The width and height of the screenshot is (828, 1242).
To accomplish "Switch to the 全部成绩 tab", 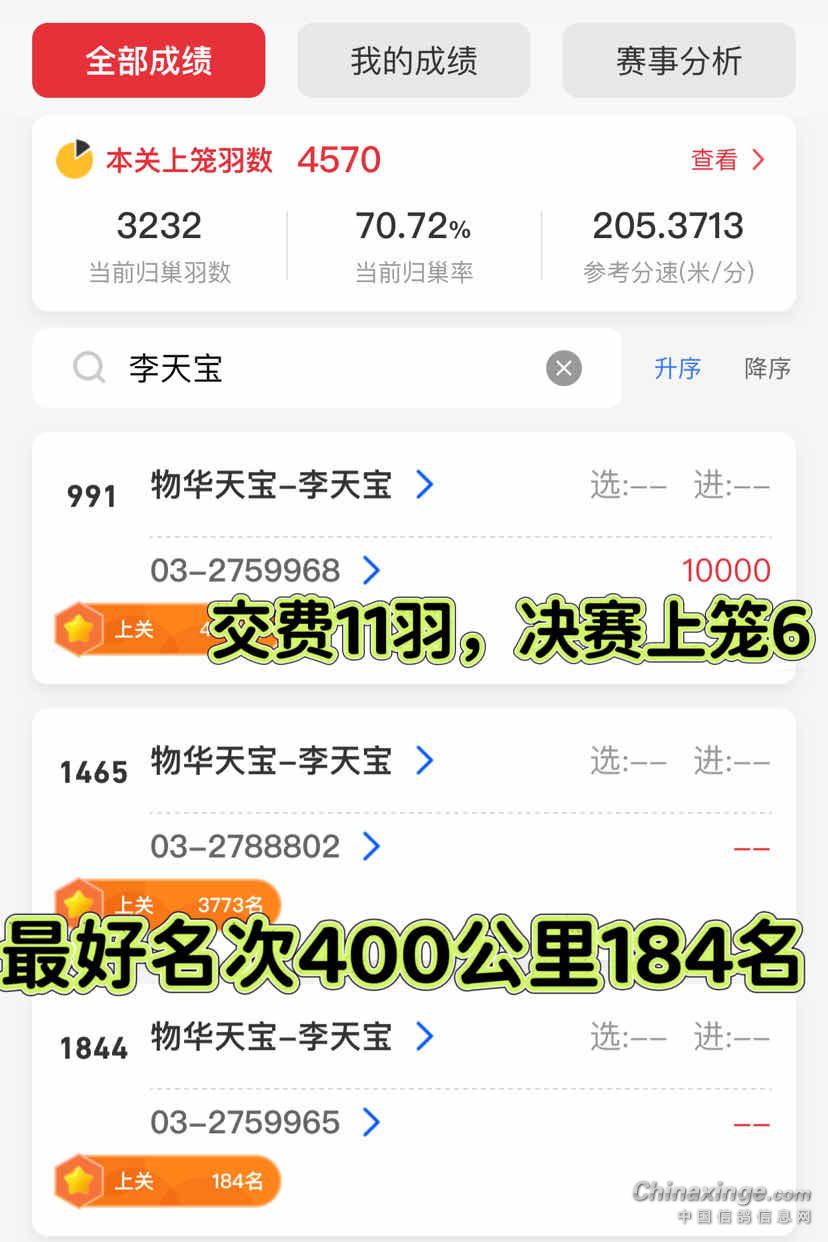I will coord(148,61).
